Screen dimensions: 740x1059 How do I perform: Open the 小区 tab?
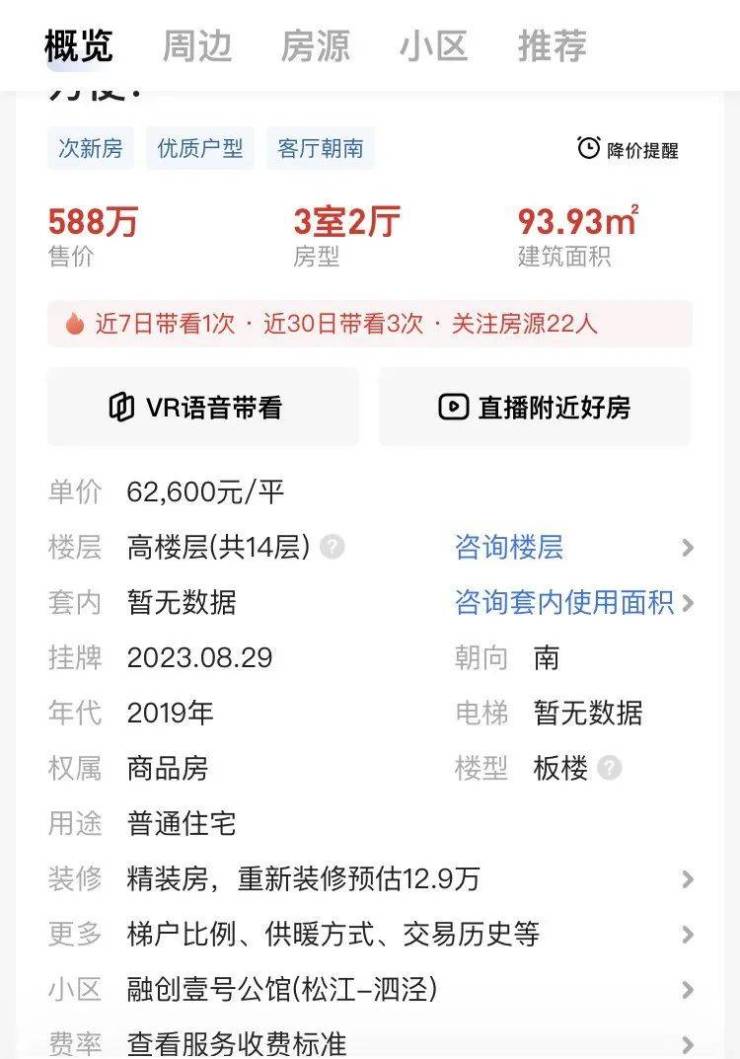pos(433,46)
